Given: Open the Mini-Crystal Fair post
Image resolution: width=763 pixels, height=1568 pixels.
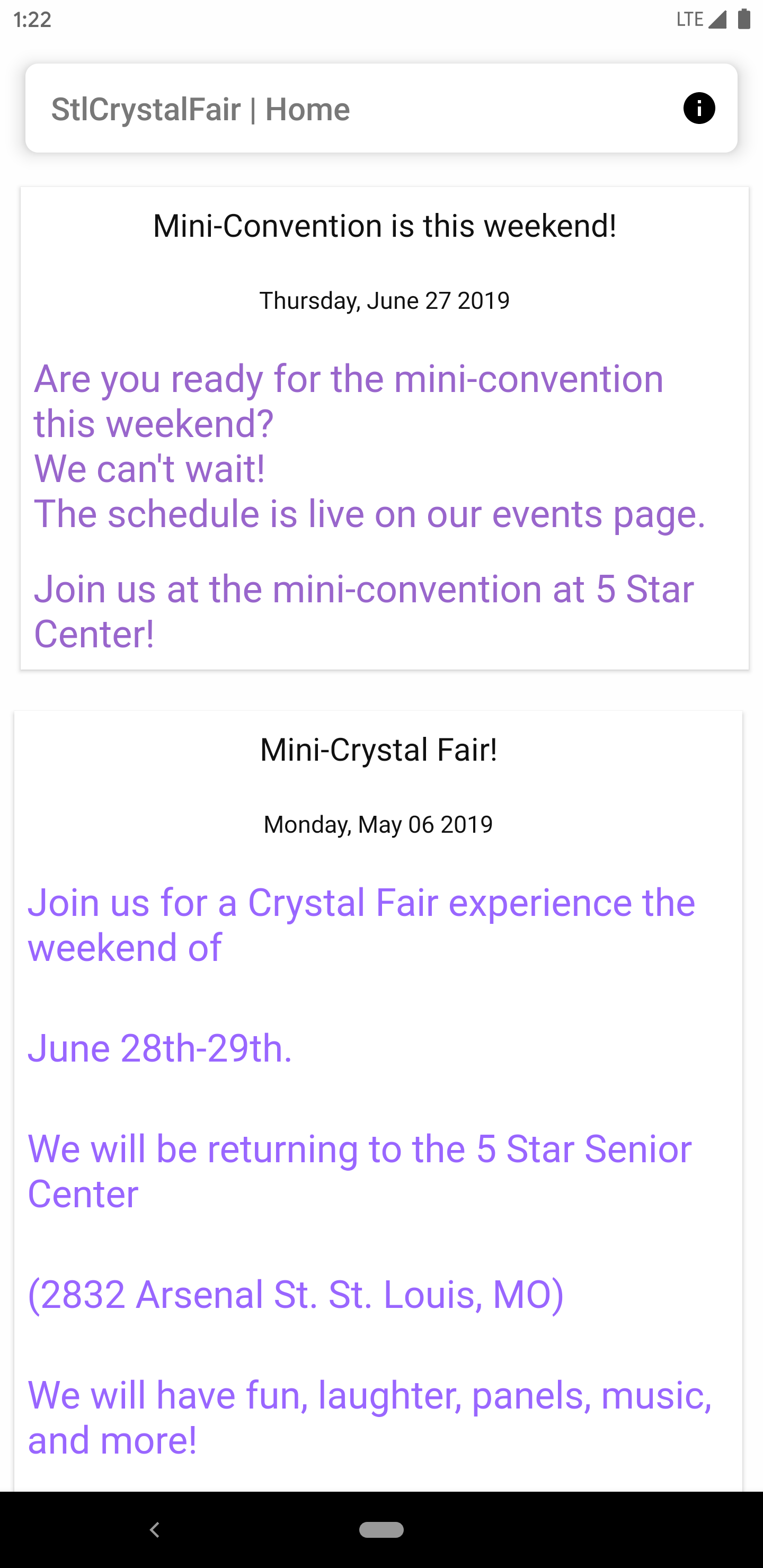Looking at the screenshot, I should [378, 750].
